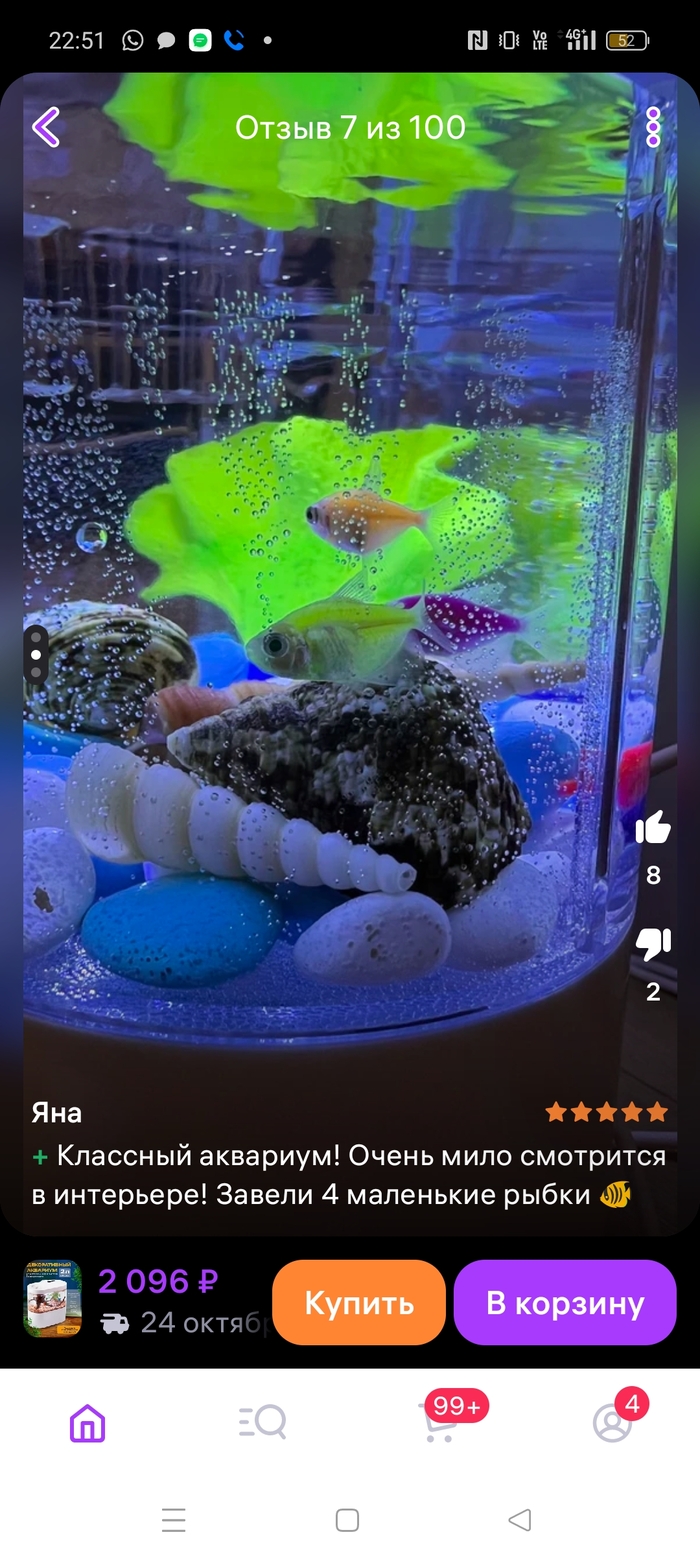
Task: Go to the system home screen
Action: click(347, 1520)
